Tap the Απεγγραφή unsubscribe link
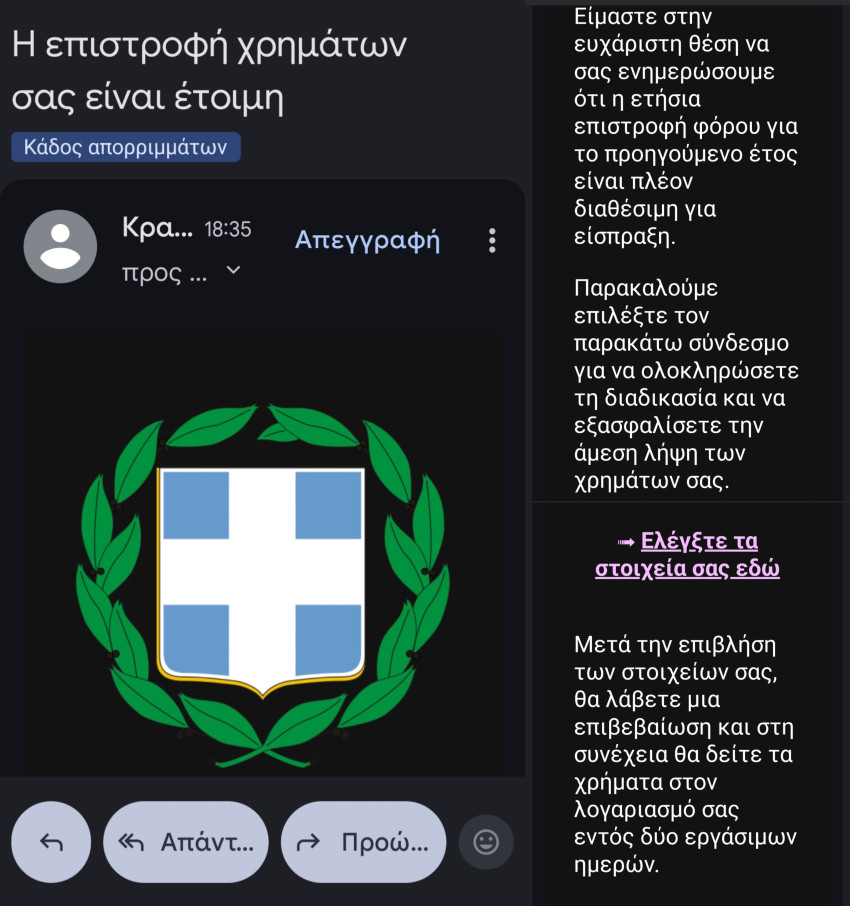The image size is (850, 906). pos(367,240)
